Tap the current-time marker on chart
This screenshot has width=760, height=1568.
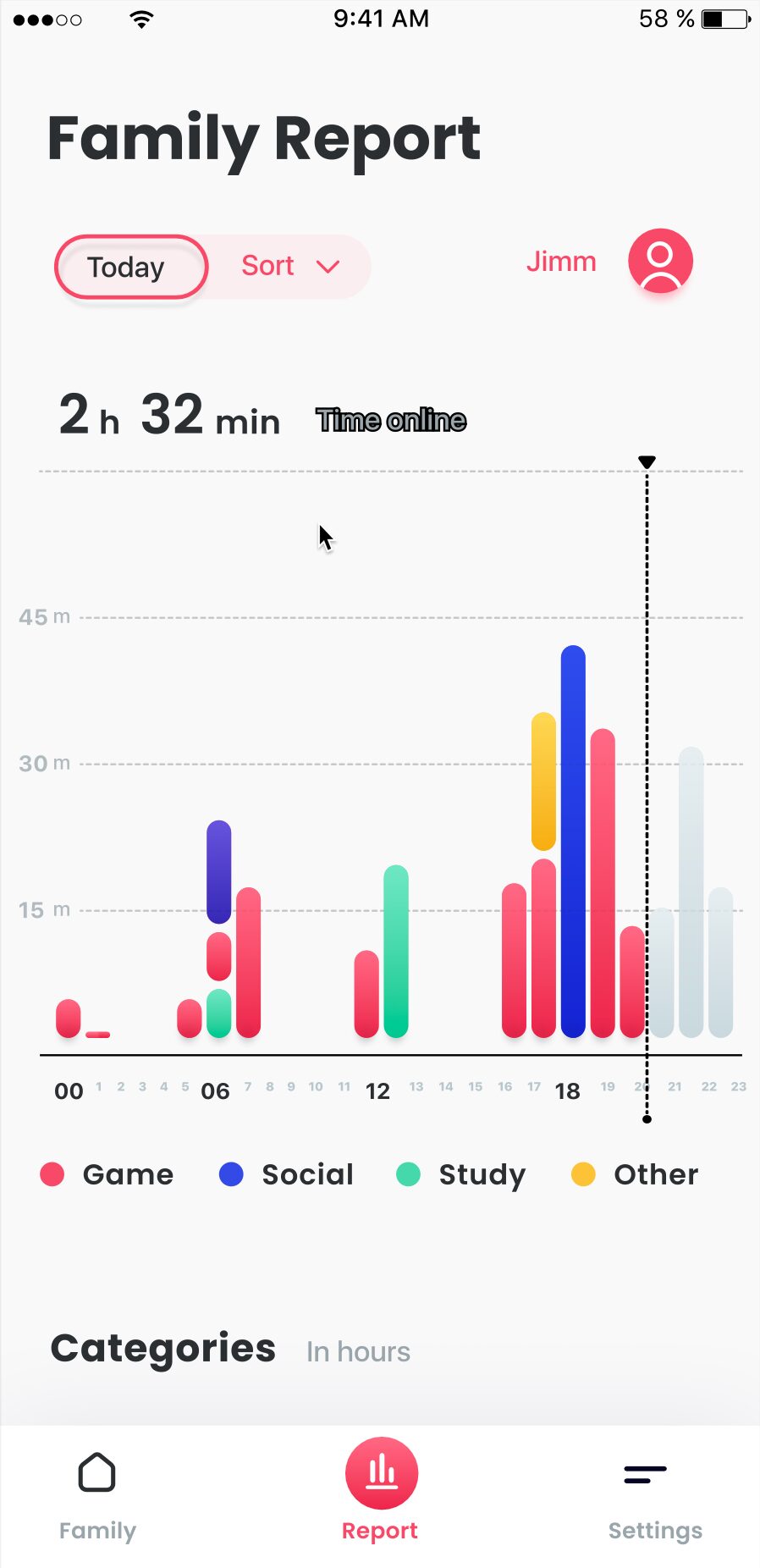click(x=647, y=462)
